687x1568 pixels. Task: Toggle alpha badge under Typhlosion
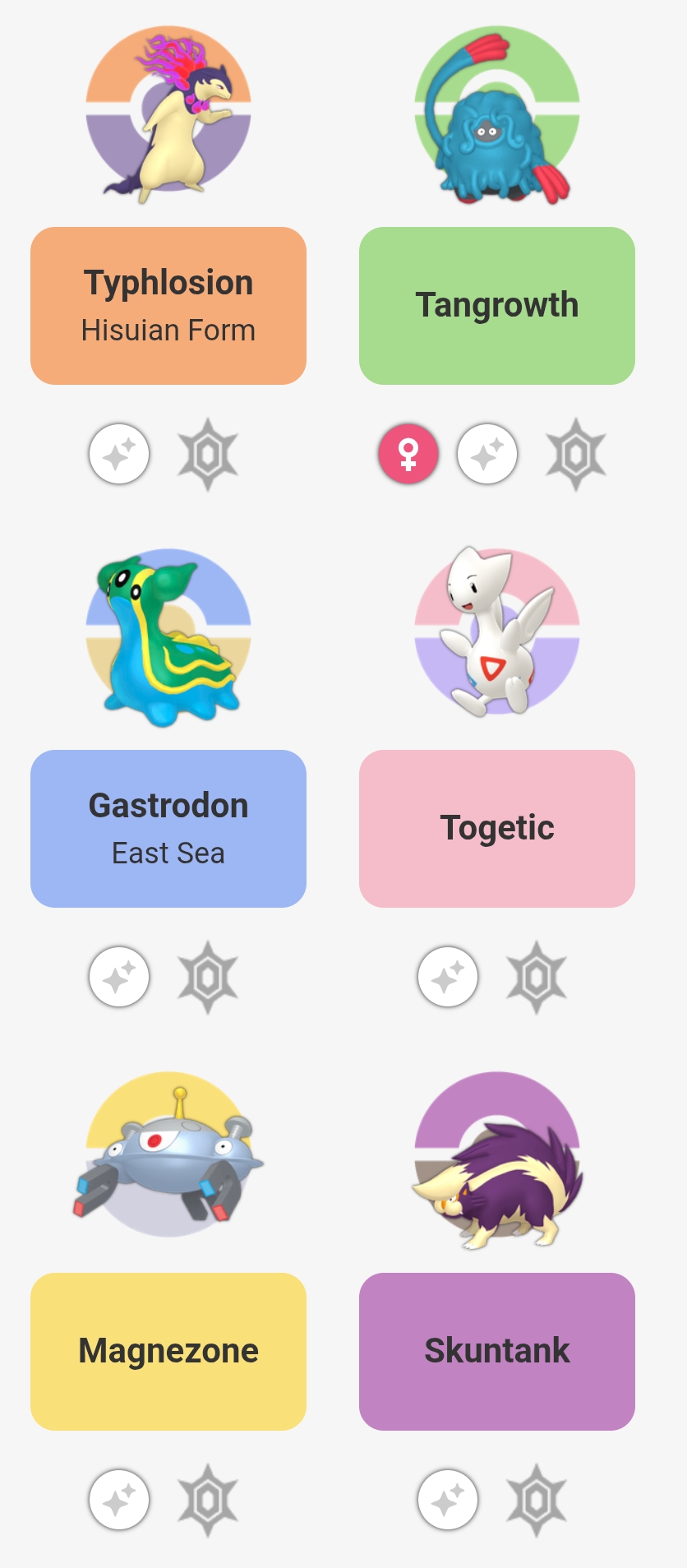(208, 454)
